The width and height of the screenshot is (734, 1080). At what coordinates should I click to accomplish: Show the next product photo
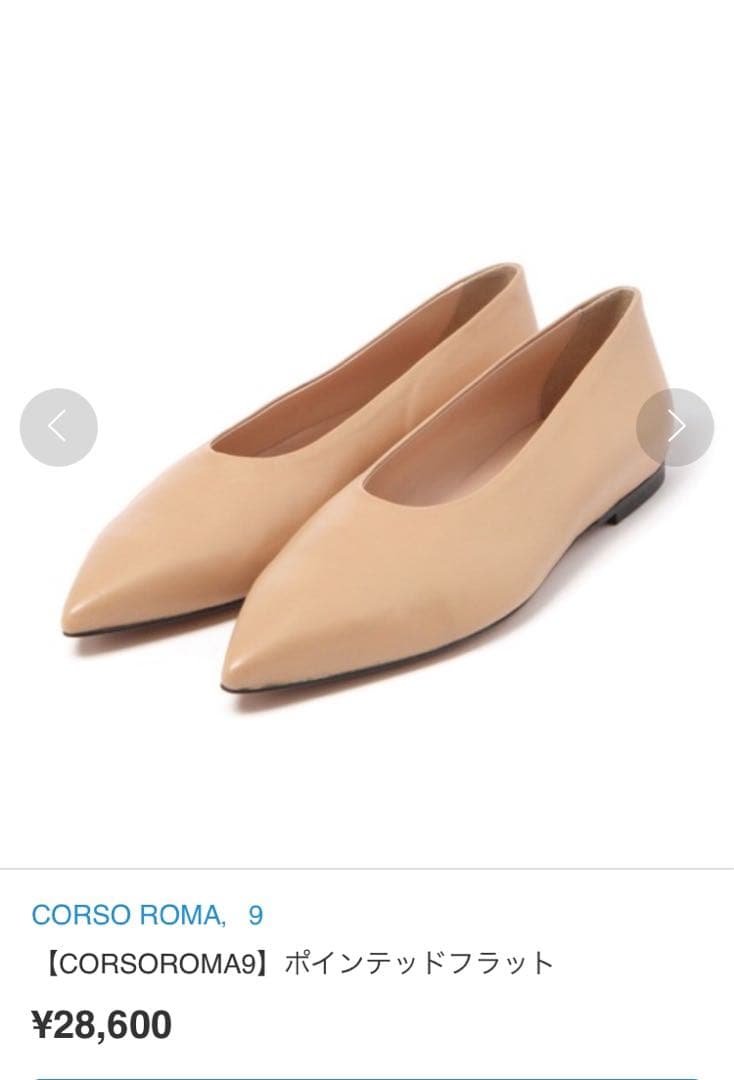click(675, 427)
